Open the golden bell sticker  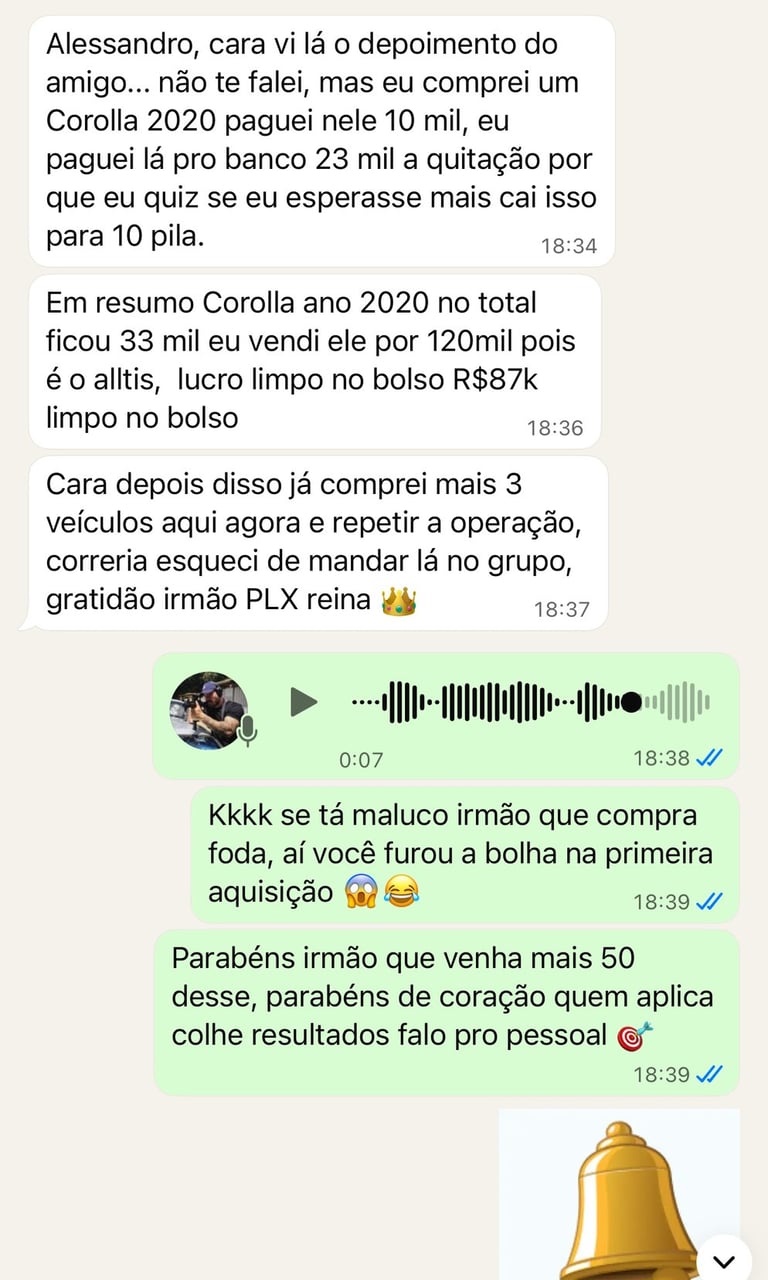pyautogui.click(x=620, y=1195)
